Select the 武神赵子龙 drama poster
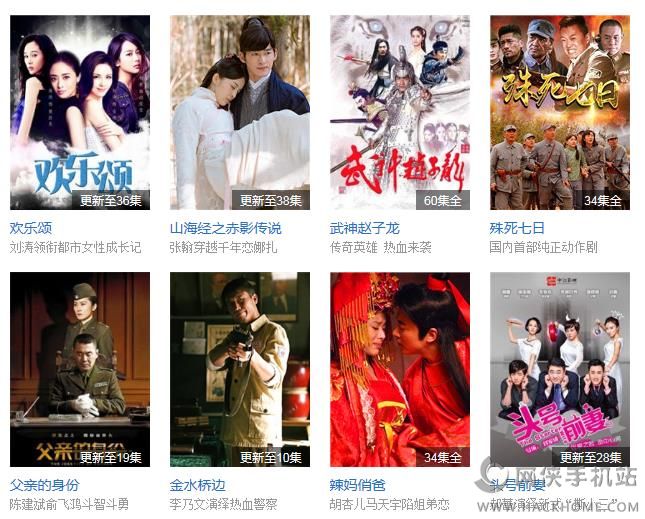 400,112
